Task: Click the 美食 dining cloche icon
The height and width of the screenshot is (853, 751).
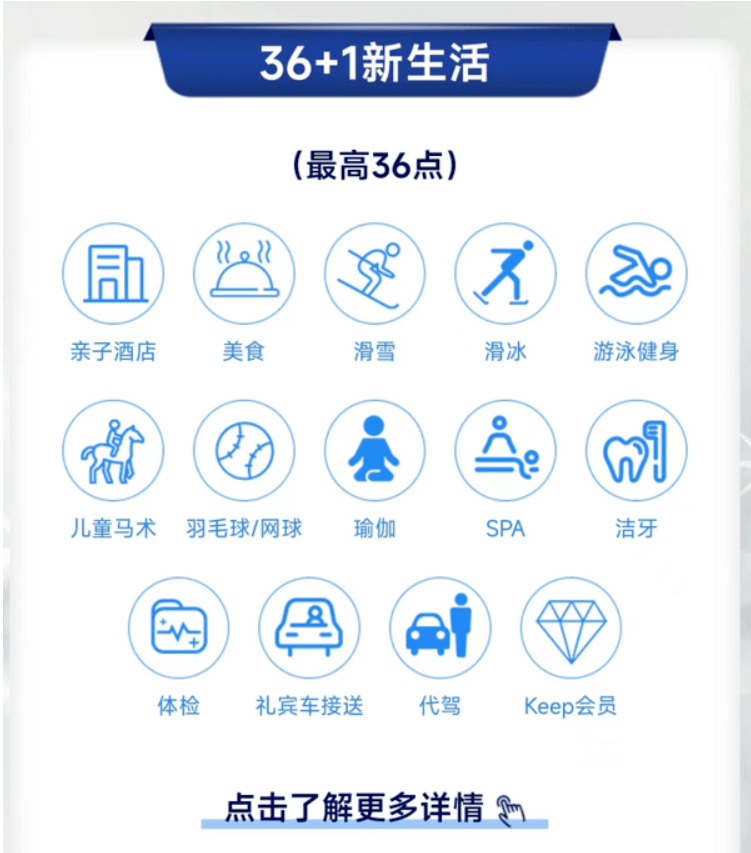Action: click(x=243, y=272)
